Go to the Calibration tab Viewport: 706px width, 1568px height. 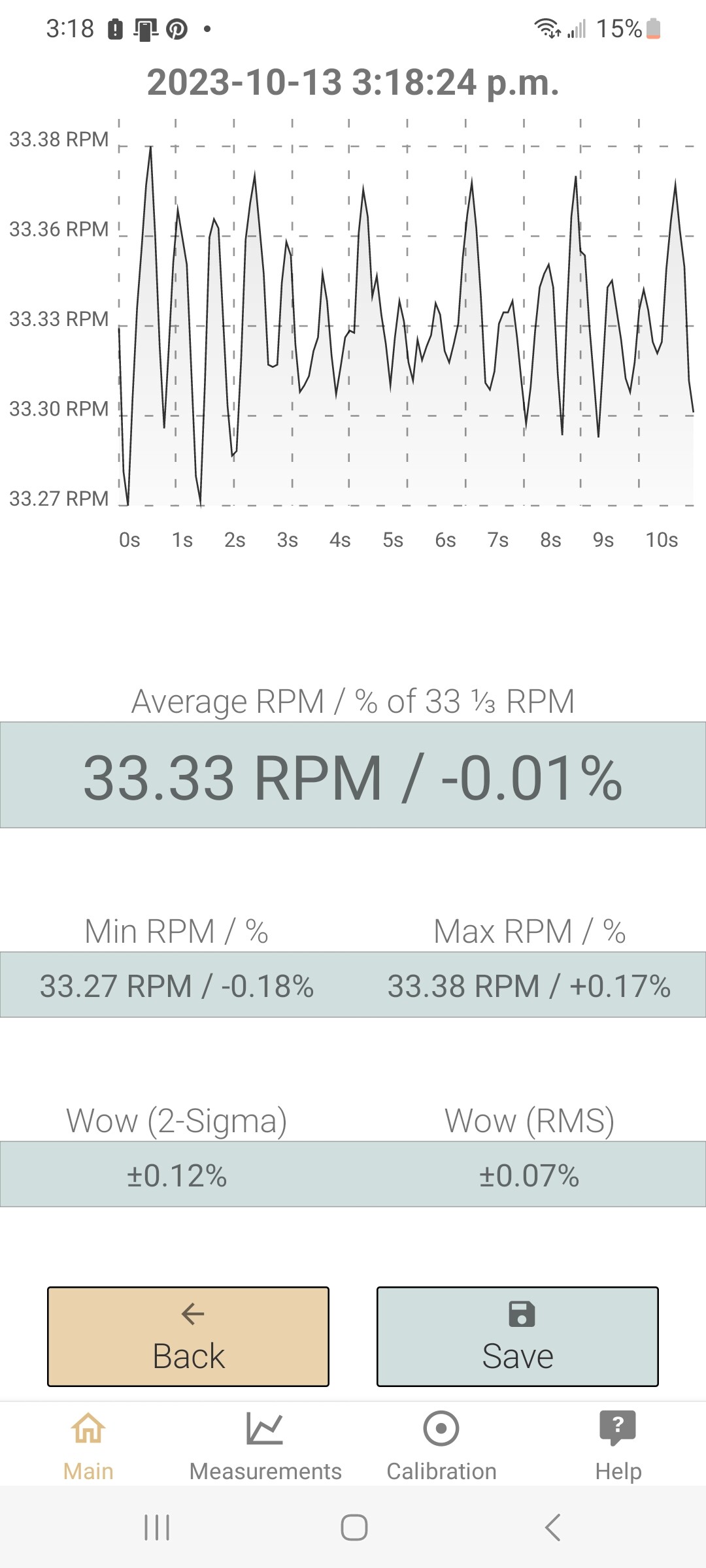point(441,1445)
